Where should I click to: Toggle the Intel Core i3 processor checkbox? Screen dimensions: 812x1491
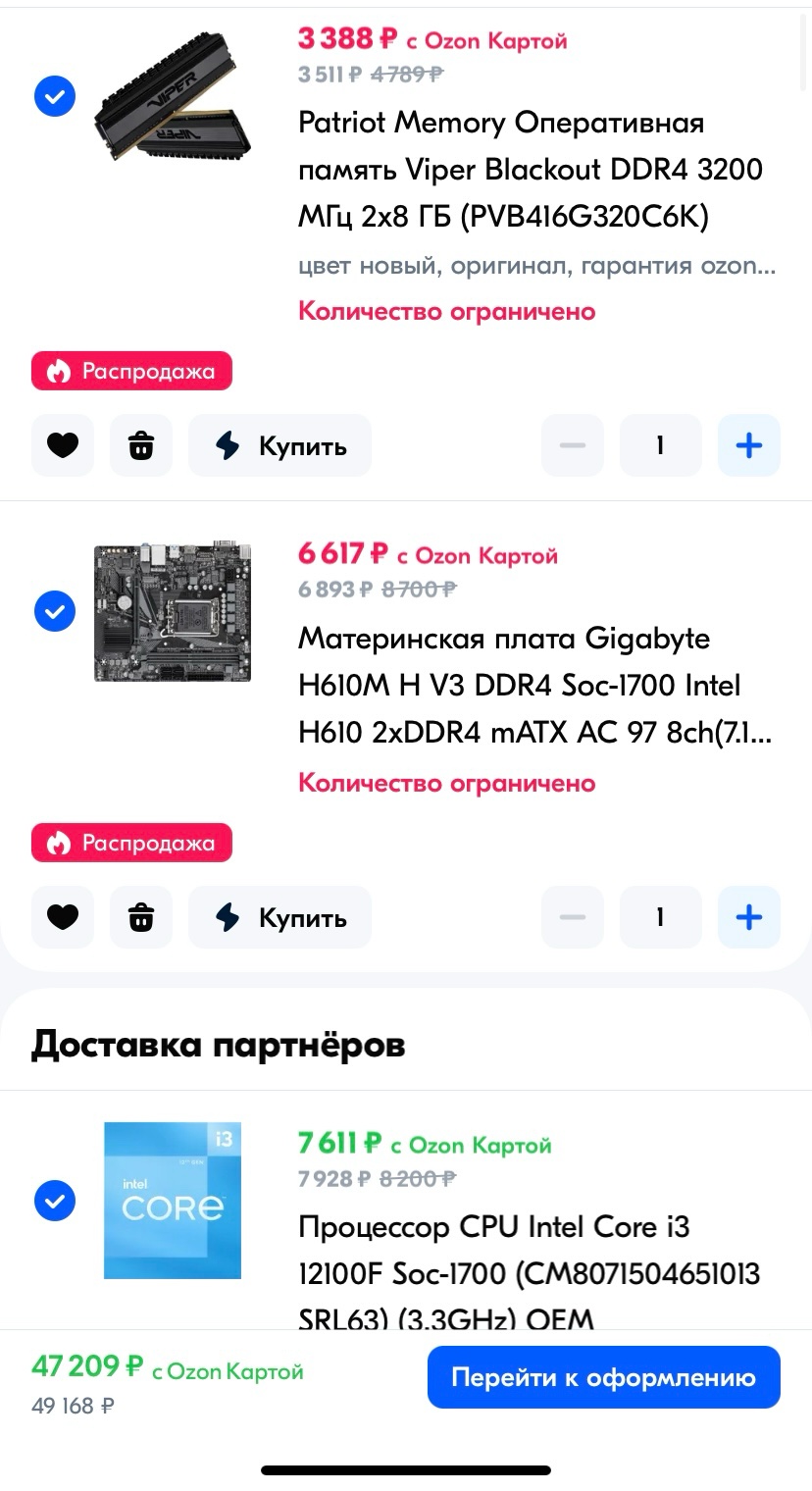click(x=55, y=1200)
